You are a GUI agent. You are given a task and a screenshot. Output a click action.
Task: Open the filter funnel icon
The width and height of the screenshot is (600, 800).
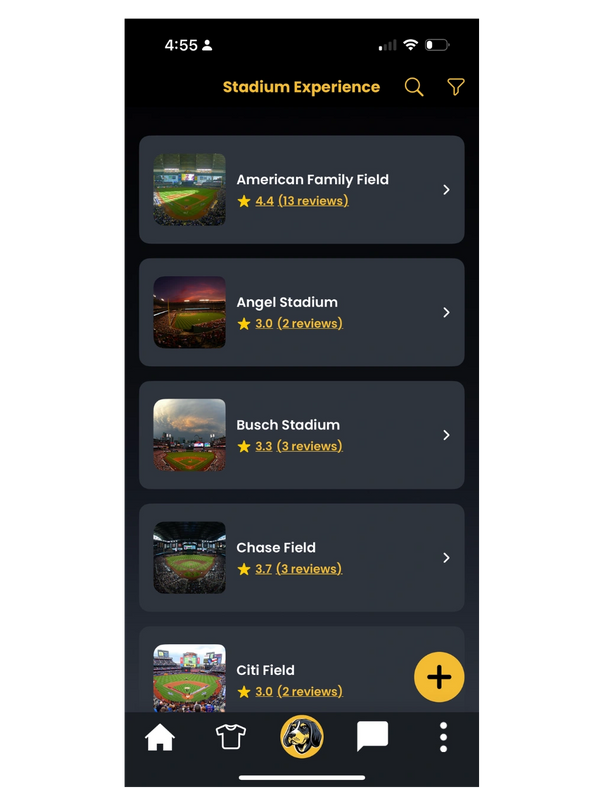456,87
